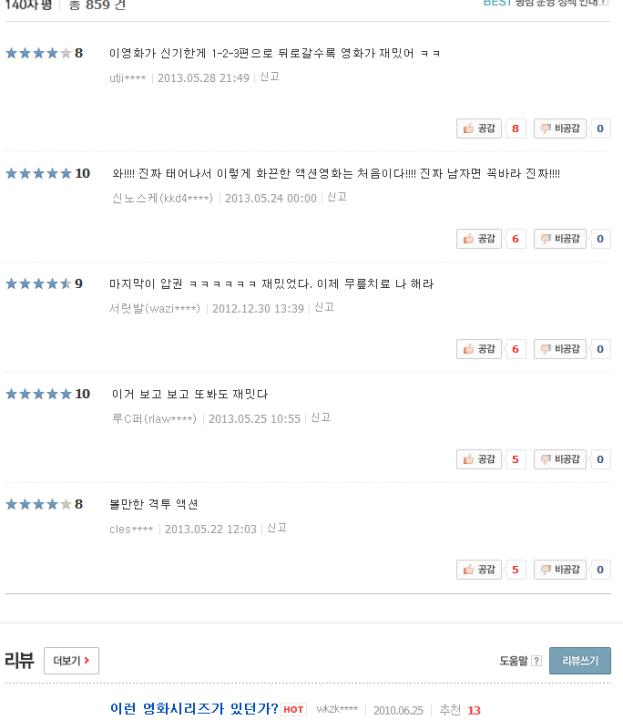Tap 비공감 on 루C퍼's review

(560, 459)
